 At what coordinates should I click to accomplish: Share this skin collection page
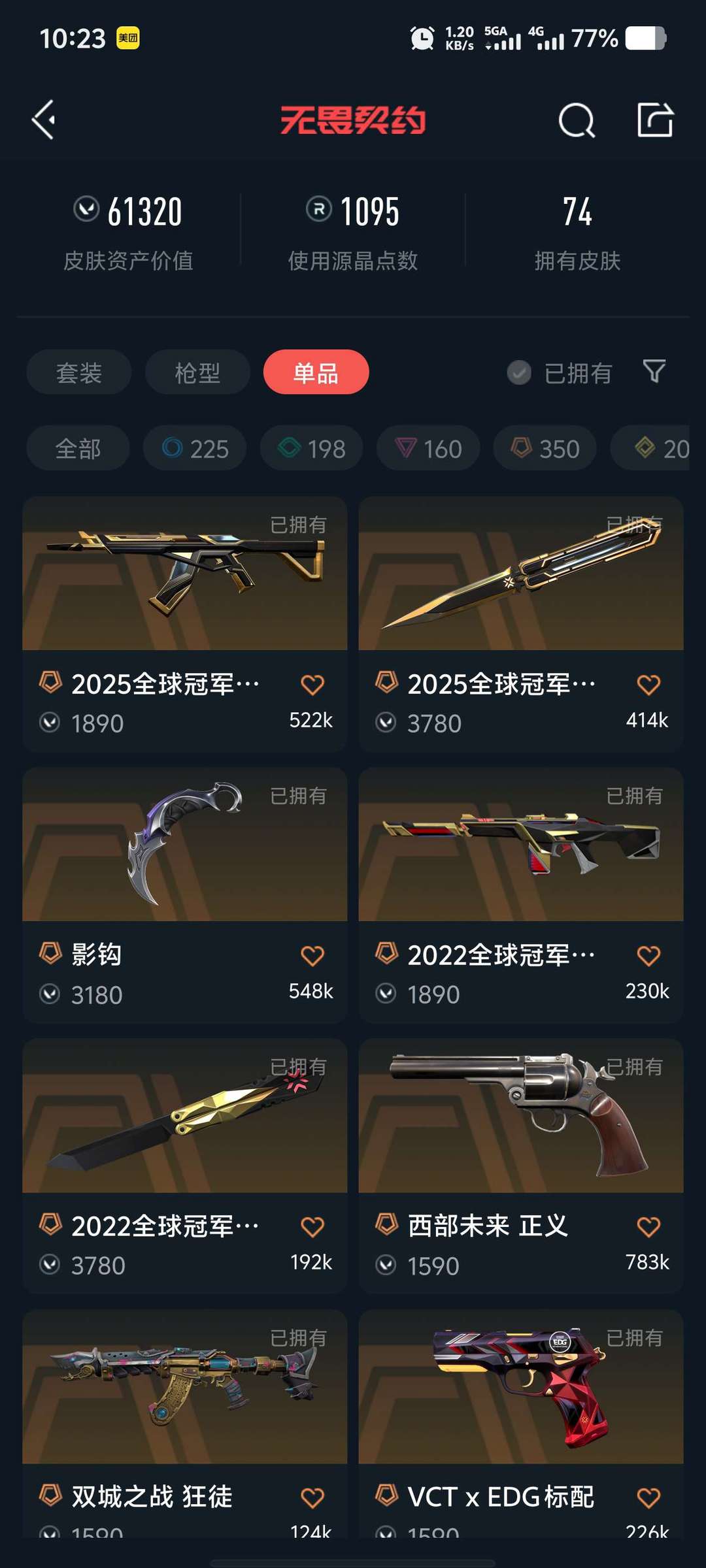click(x=655, y=120)
